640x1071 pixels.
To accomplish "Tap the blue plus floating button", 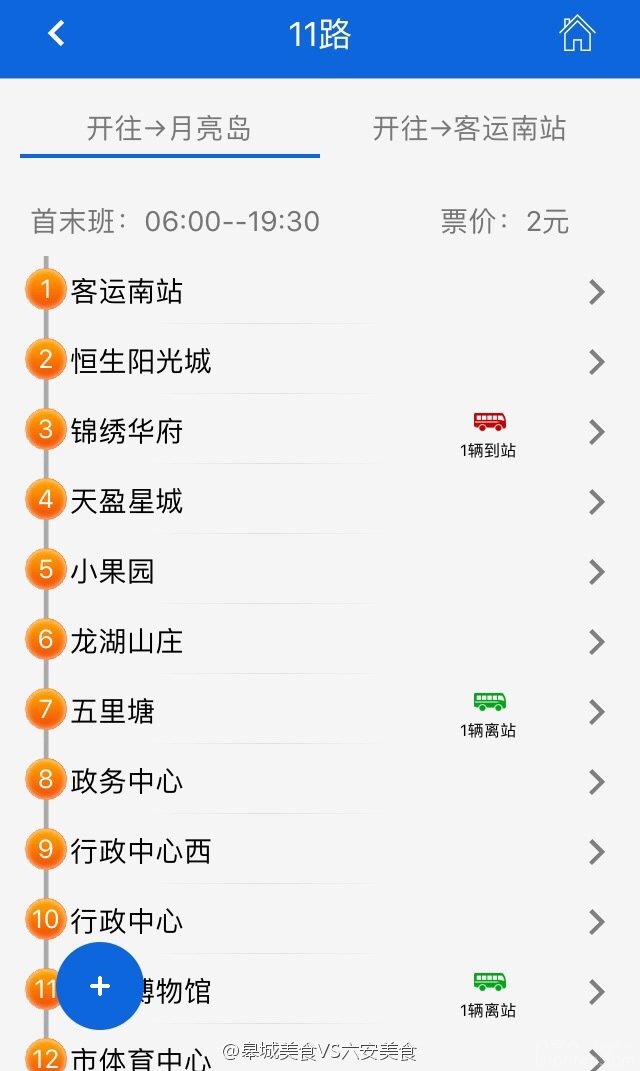I will pyautogui.click(x=100, y=986).
